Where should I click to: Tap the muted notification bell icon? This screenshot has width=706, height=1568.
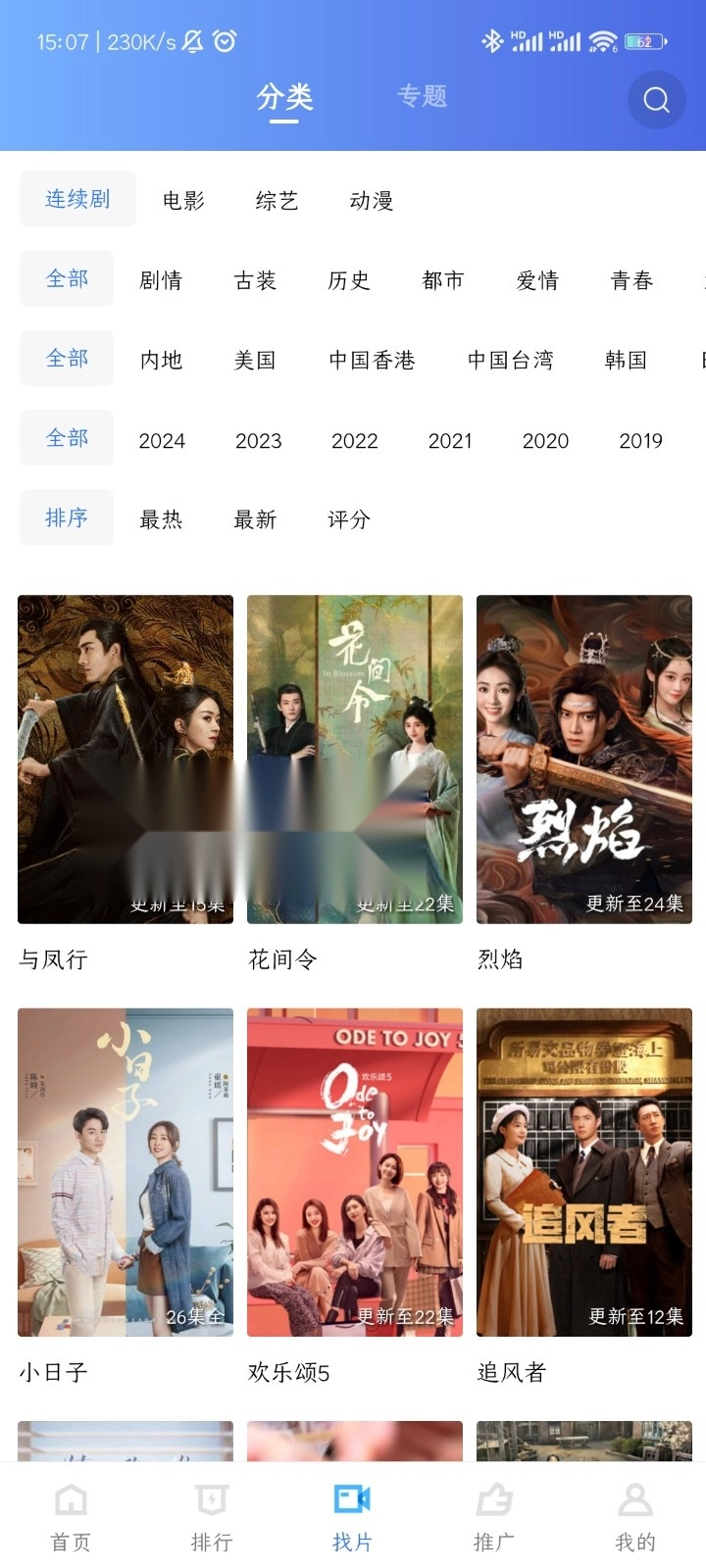click(192, 41)
